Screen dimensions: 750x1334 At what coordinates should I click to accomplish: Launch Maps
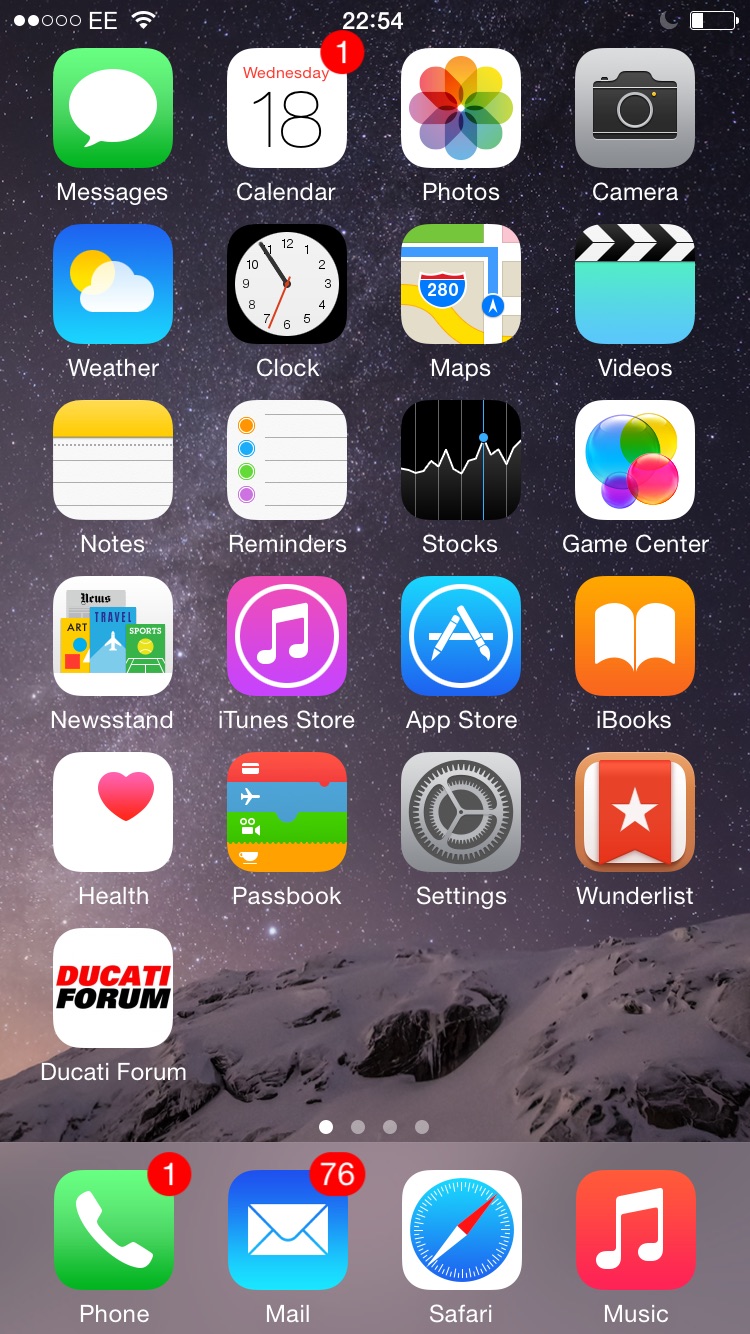pos(461,284)
